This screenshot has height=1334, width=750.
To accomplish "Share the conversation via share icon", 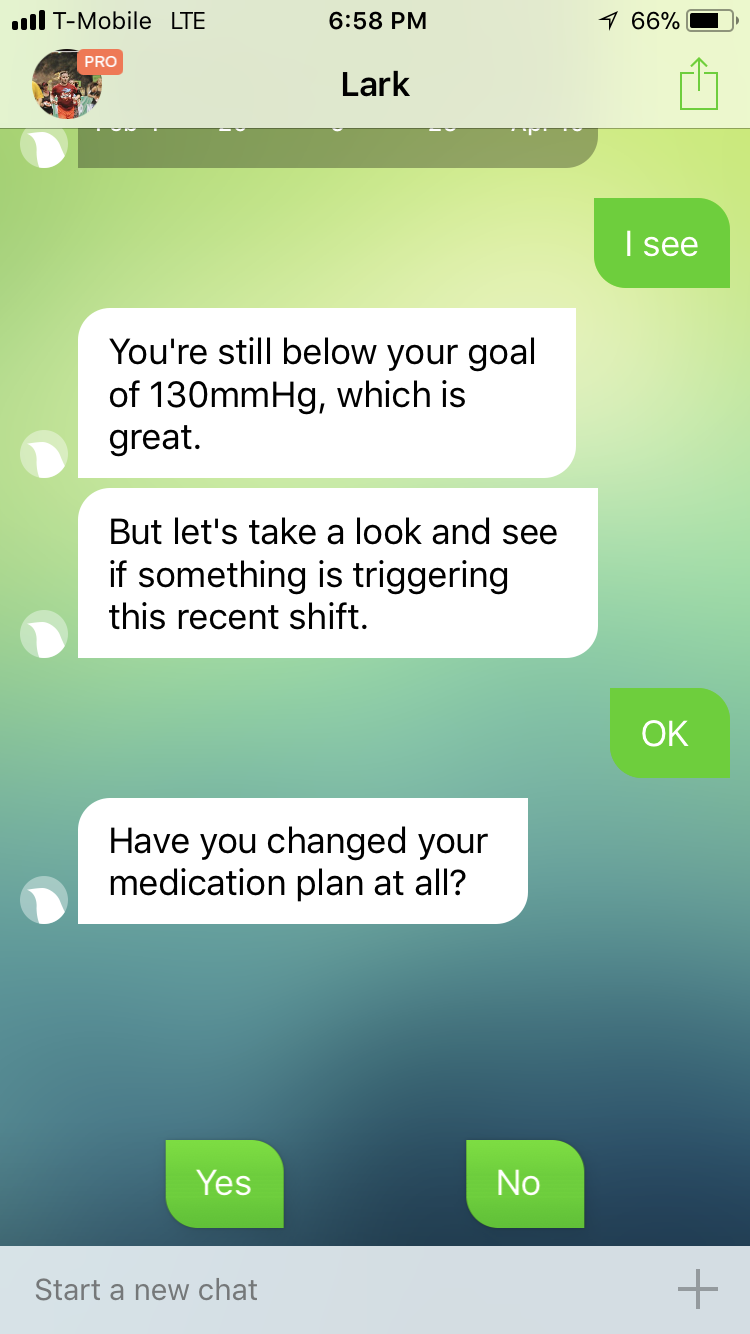I will click(x=699, y=85).
